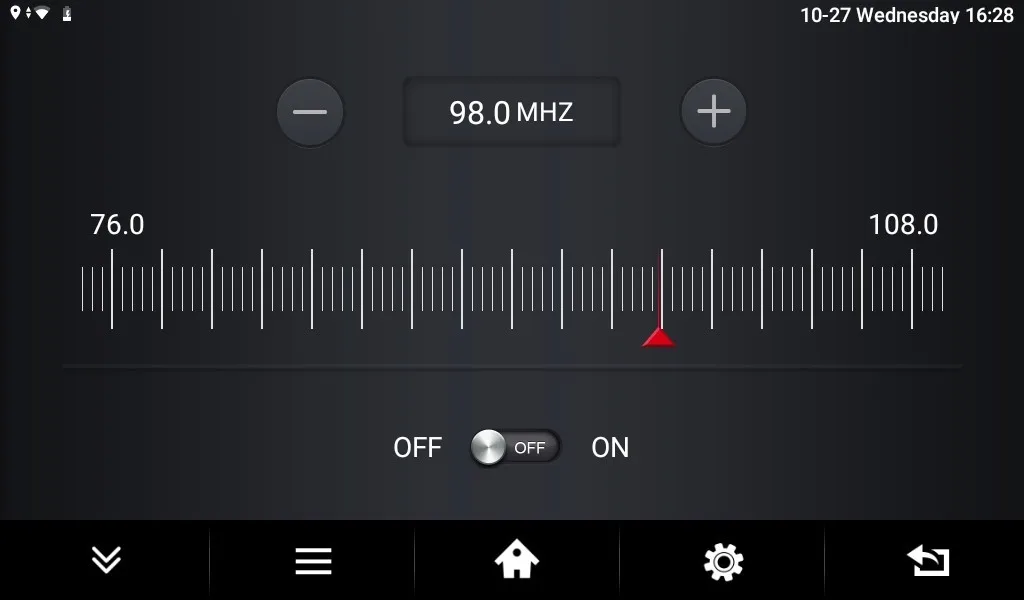Open settings via the gear icon
This screenshot has width=1024, height=600.
(x=723, y=561)
